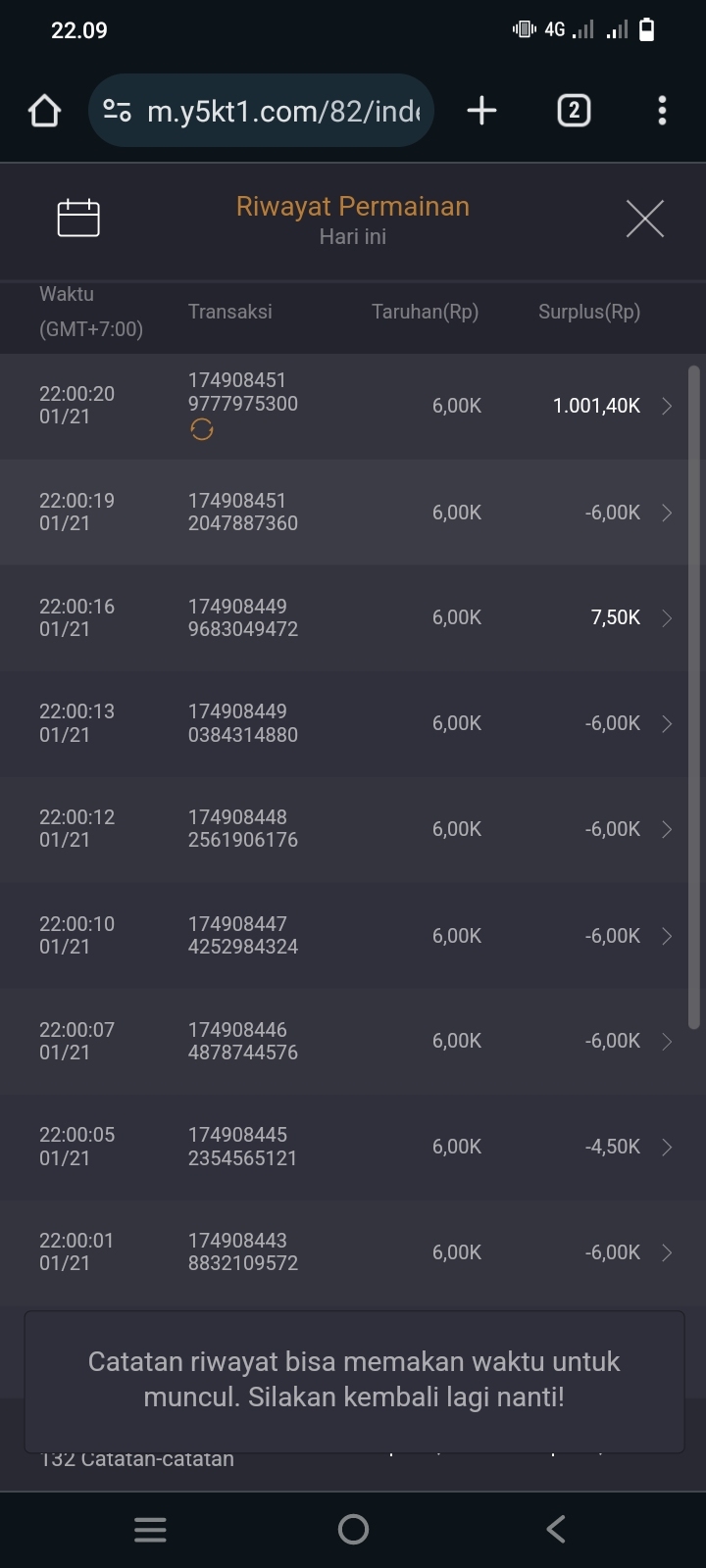
Task: Show the open tabs switcher
Action: (574, 111)
